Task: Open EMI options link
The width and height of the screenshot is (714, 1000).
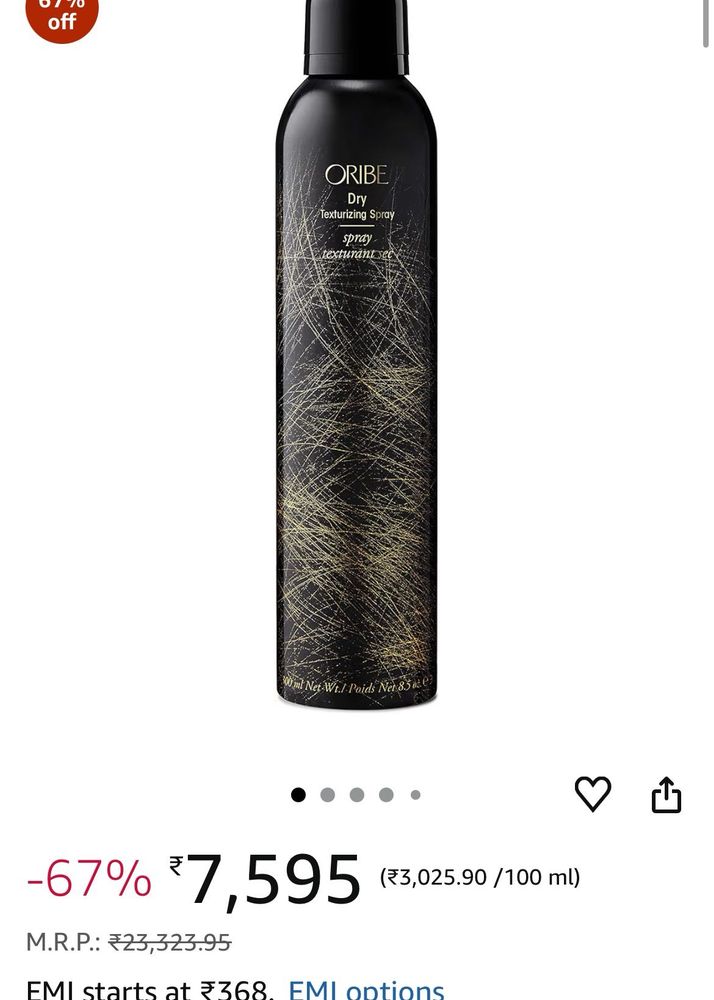Action: (366, 989)
